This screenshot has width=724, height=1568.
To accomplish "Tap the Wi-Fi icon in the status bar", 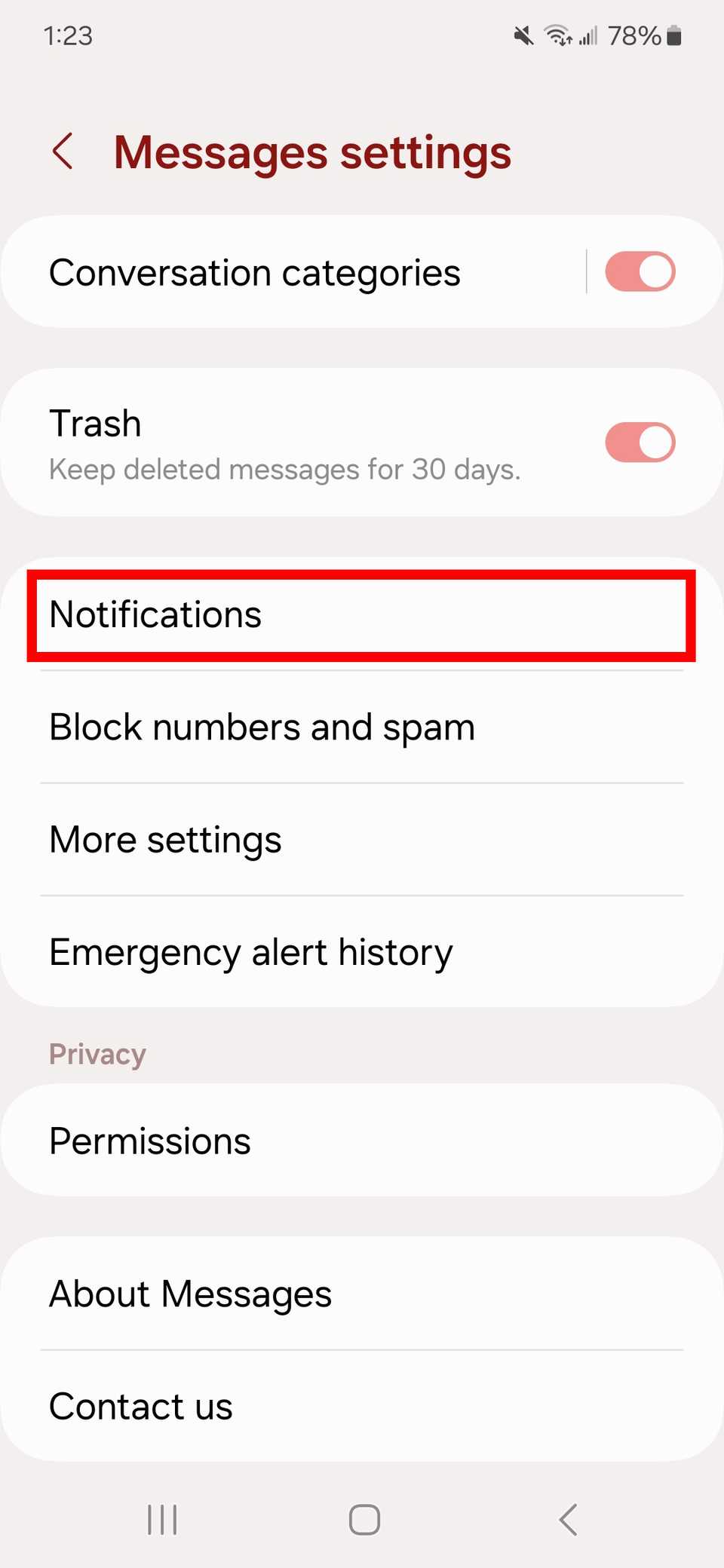I will click(x=558, y=35).
